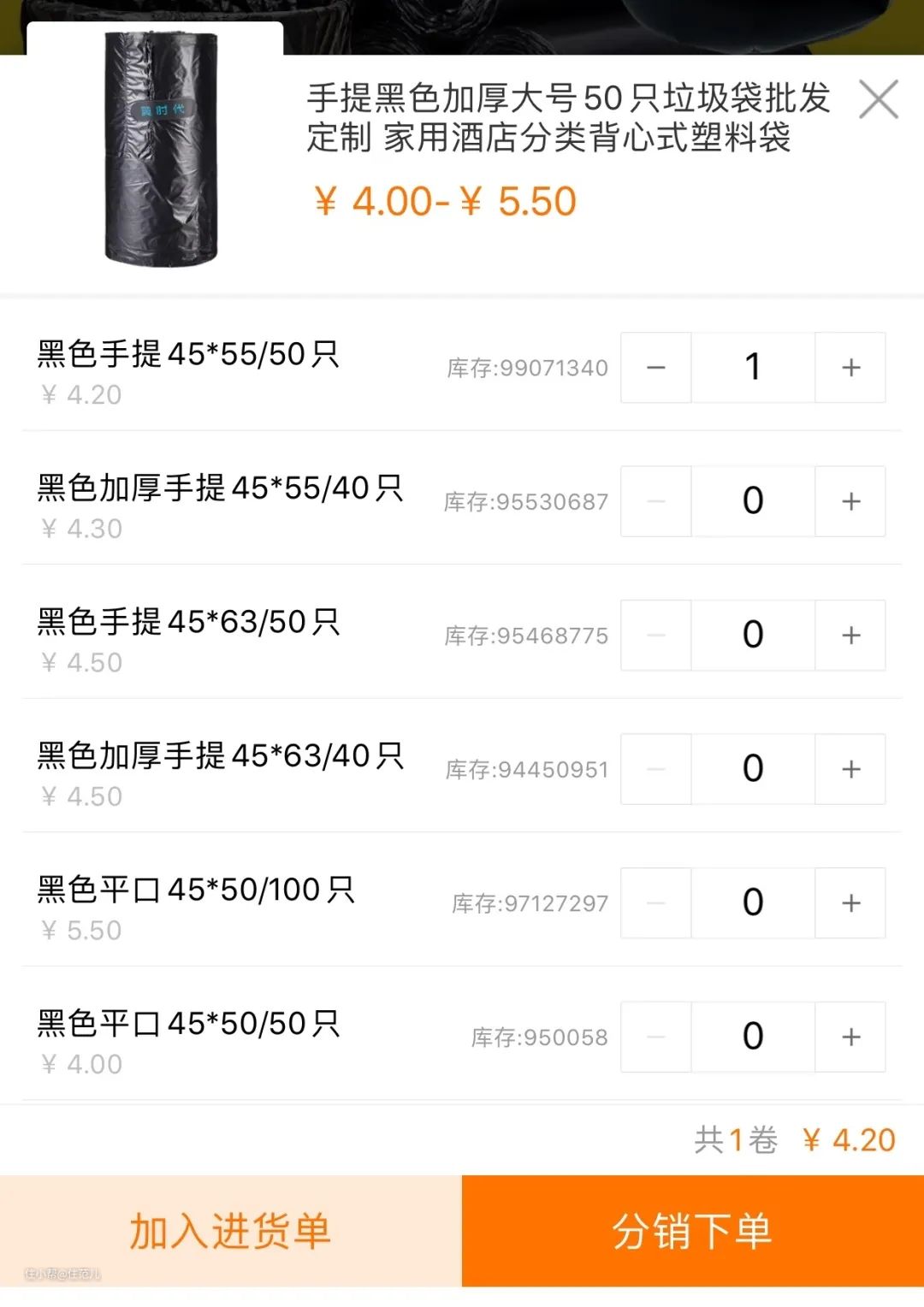Add one 黑色平口45*50/100只

850,903
